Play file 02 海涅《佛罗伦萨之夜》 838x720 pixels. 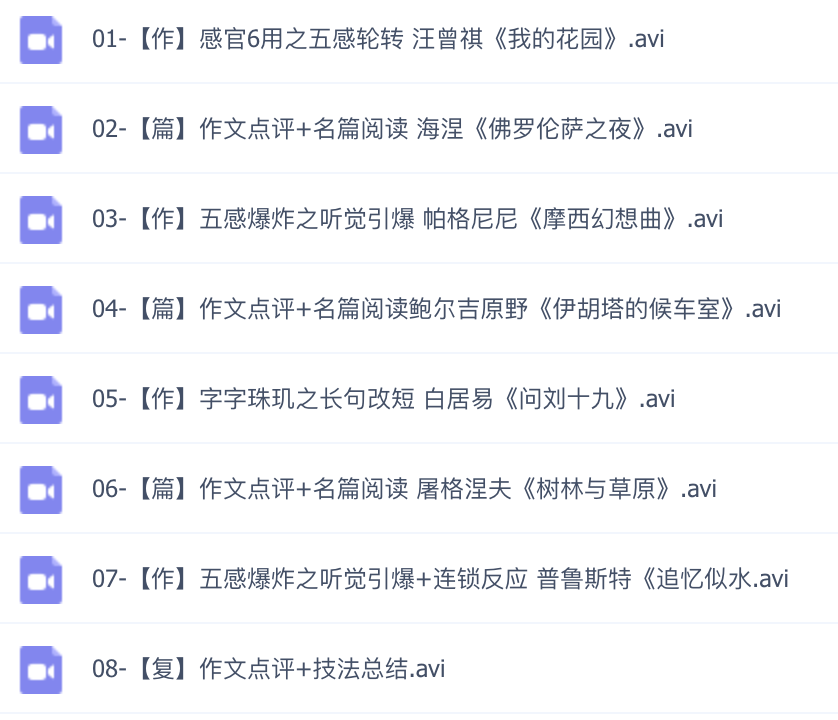pyautogui.click(x=392, y=130)
